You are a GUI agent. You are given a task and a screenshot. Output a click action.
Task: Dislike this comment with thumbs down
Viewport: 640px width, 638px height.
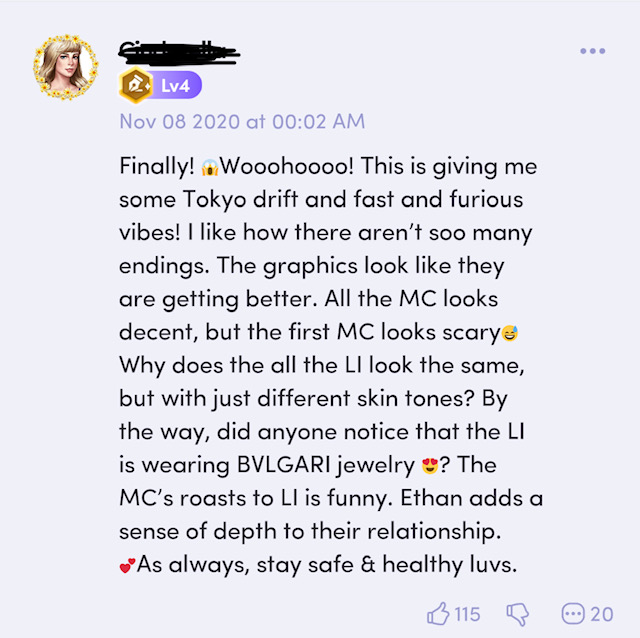click(x=517, y=613)
